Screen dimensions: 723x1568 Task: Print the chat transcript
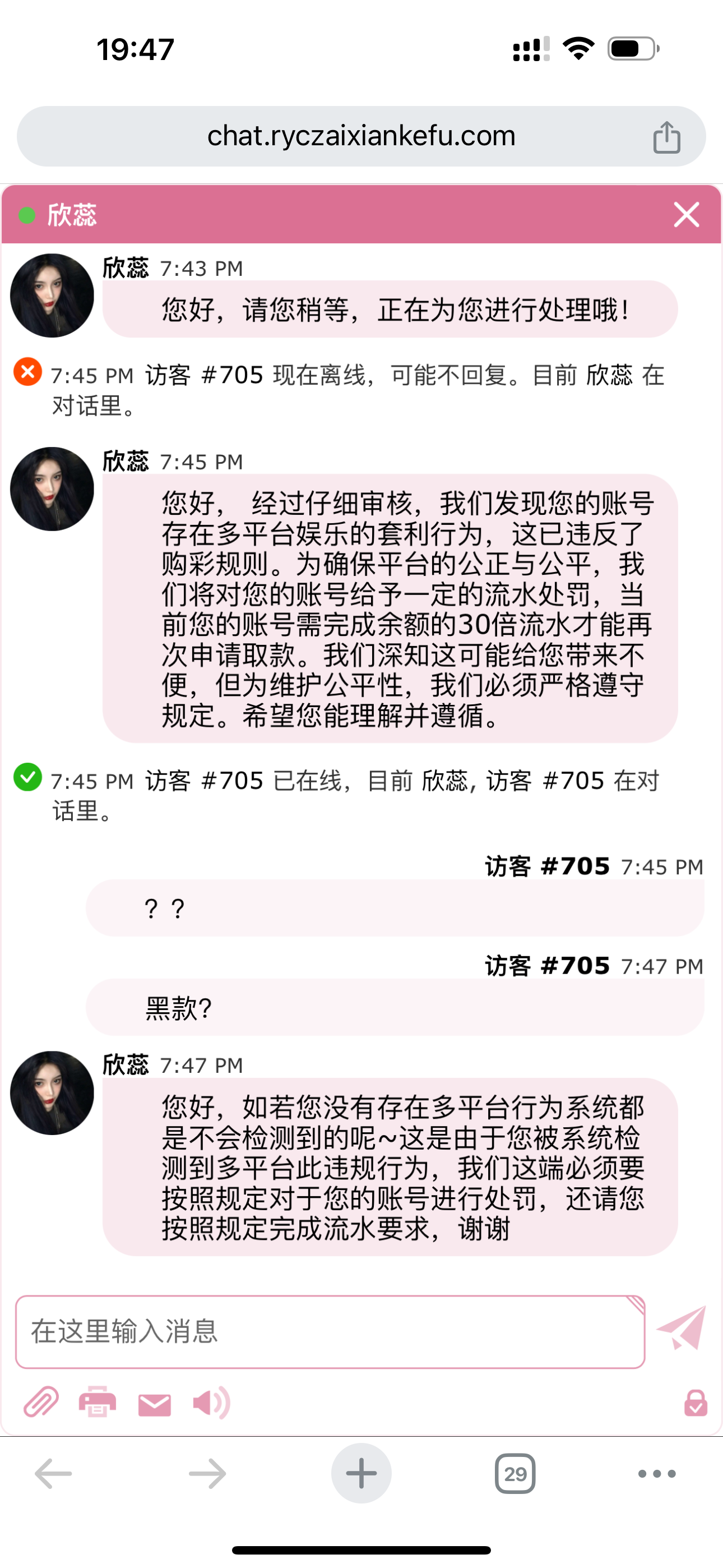[x=98, y=1402]
